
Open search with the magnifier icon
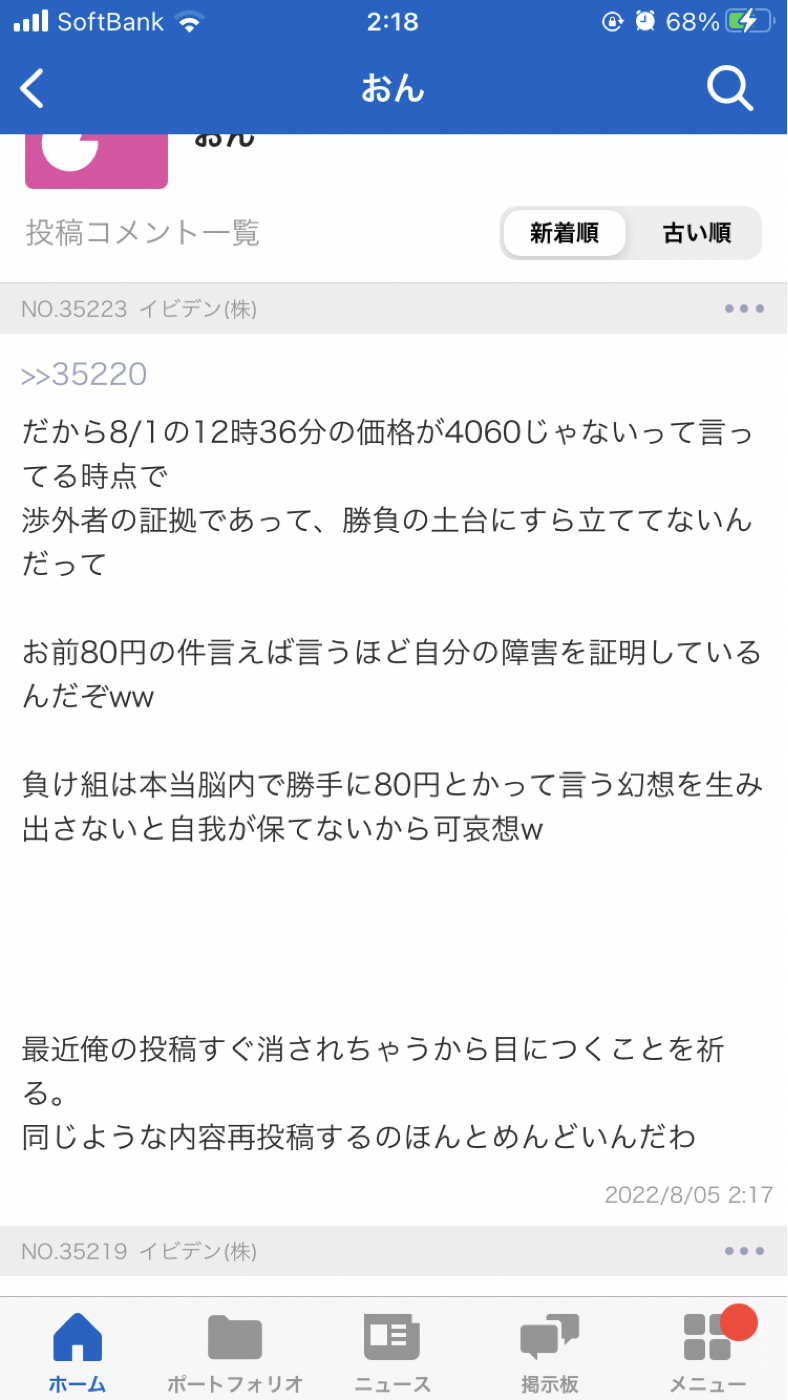point(731,88)
